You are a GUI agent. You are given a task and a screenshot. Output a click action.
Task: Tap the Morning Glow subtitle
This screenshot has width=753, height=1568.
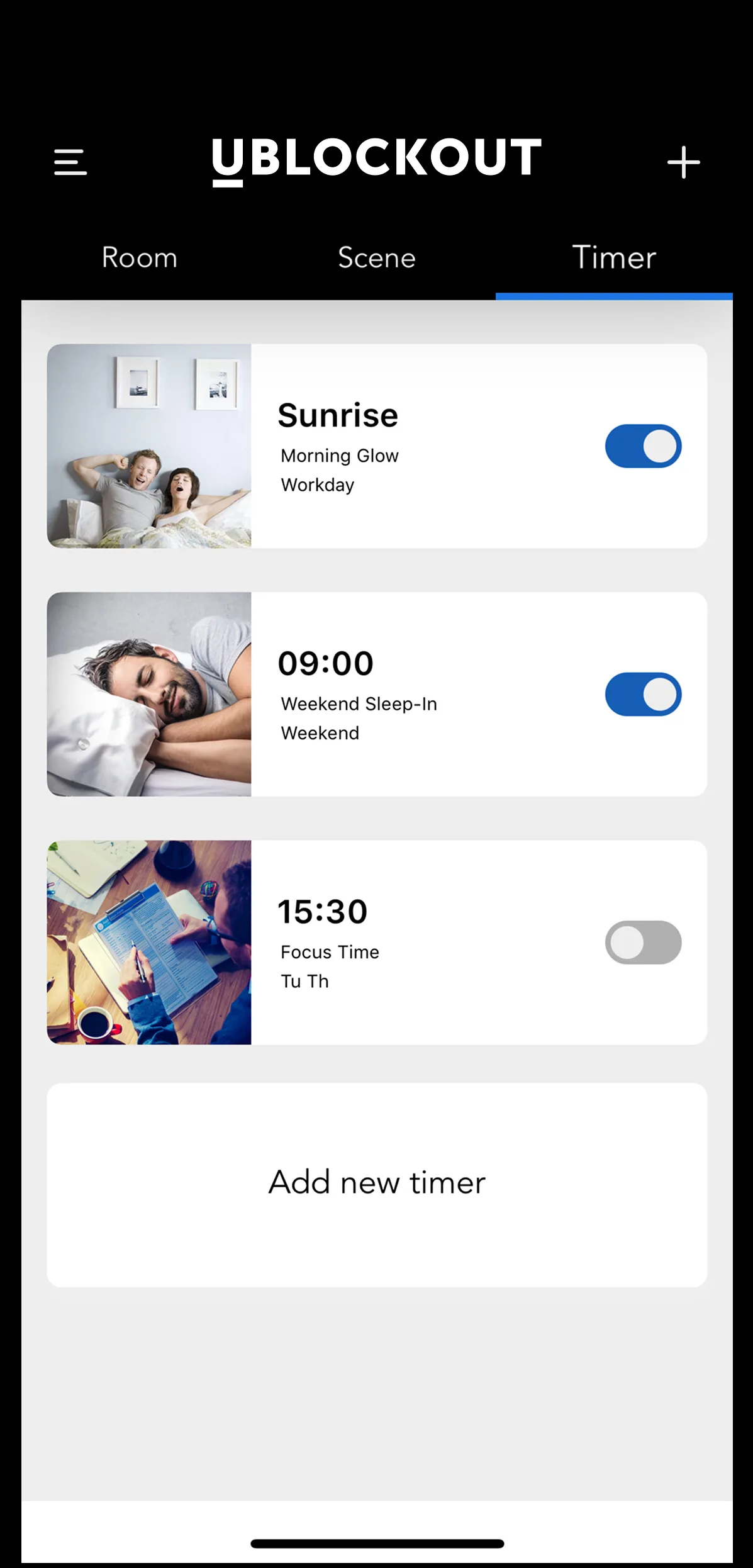pos(338,456)
